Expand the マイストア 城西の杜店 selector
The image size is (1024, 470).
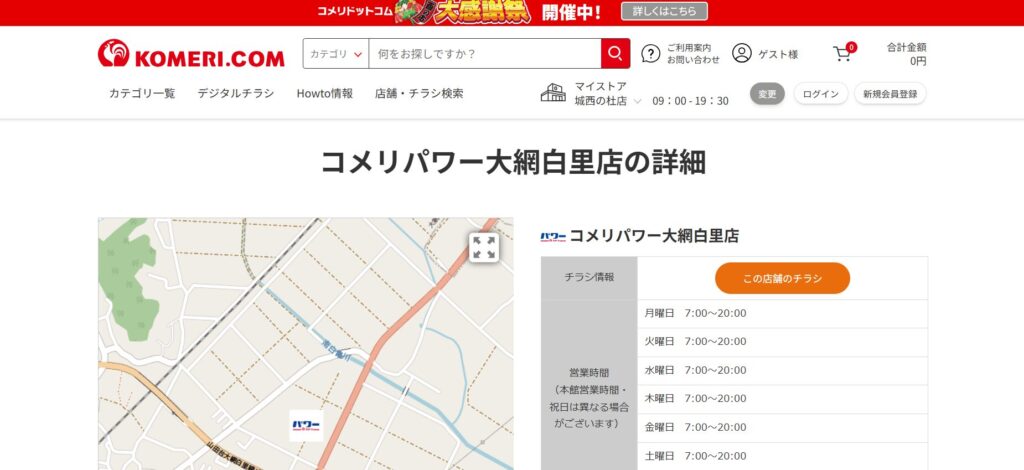607,94
